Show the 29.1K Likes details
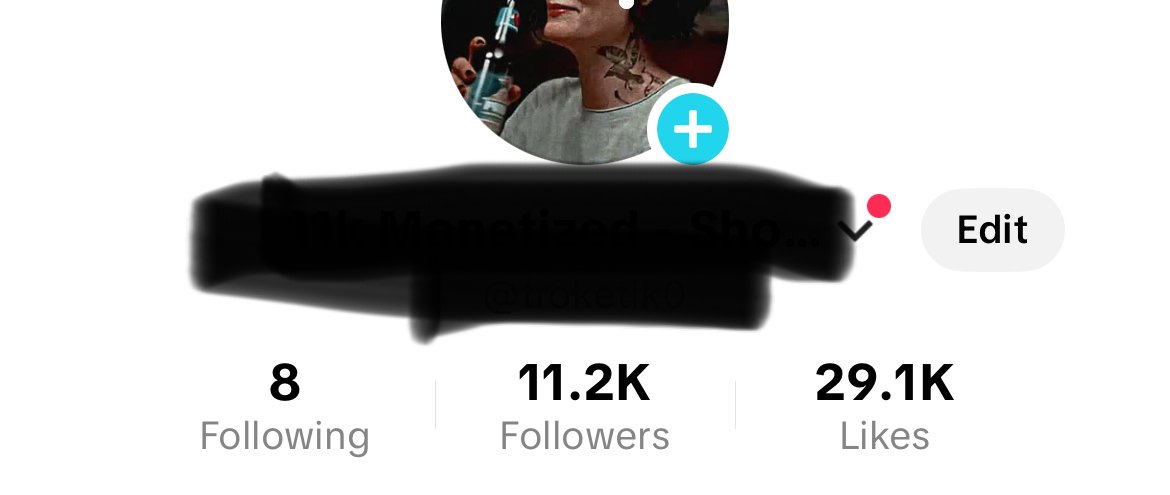The height and width of the screenshot is (495, 1170). (x=885, y=408)
